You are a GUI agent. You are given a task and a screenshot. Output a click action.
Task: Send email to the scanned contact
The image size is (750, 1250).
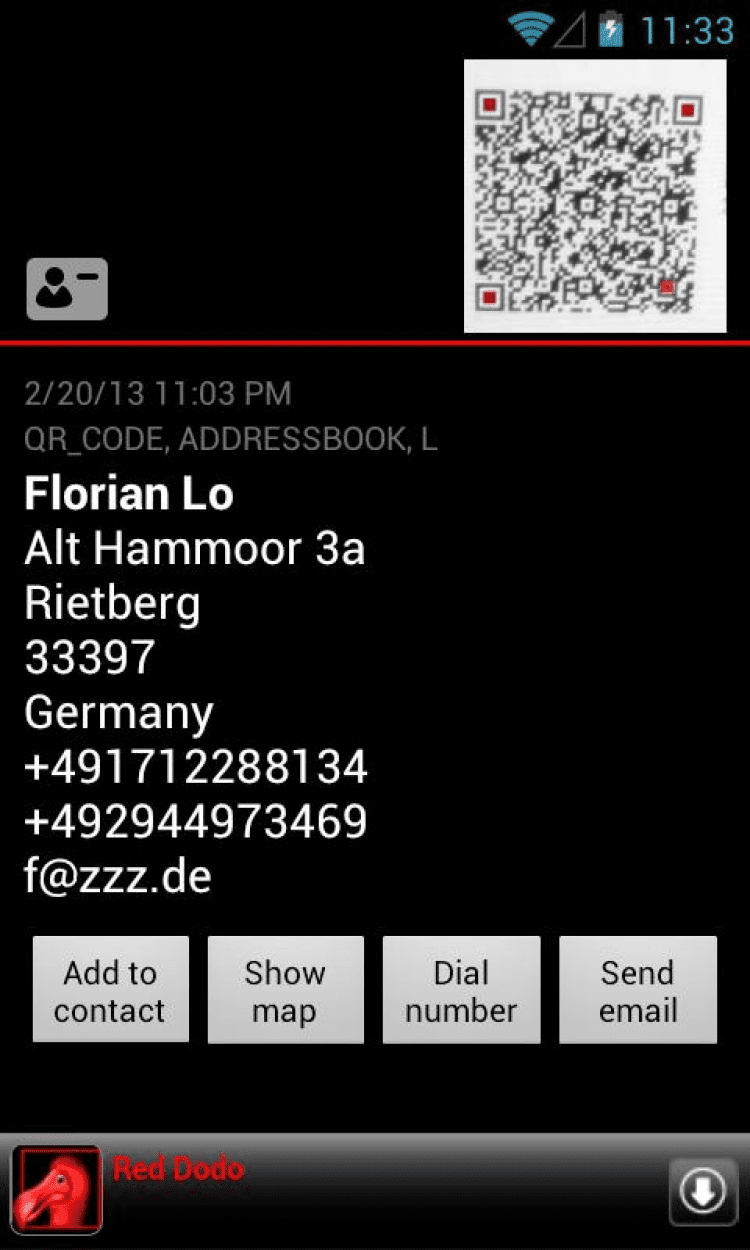point(637,990)
